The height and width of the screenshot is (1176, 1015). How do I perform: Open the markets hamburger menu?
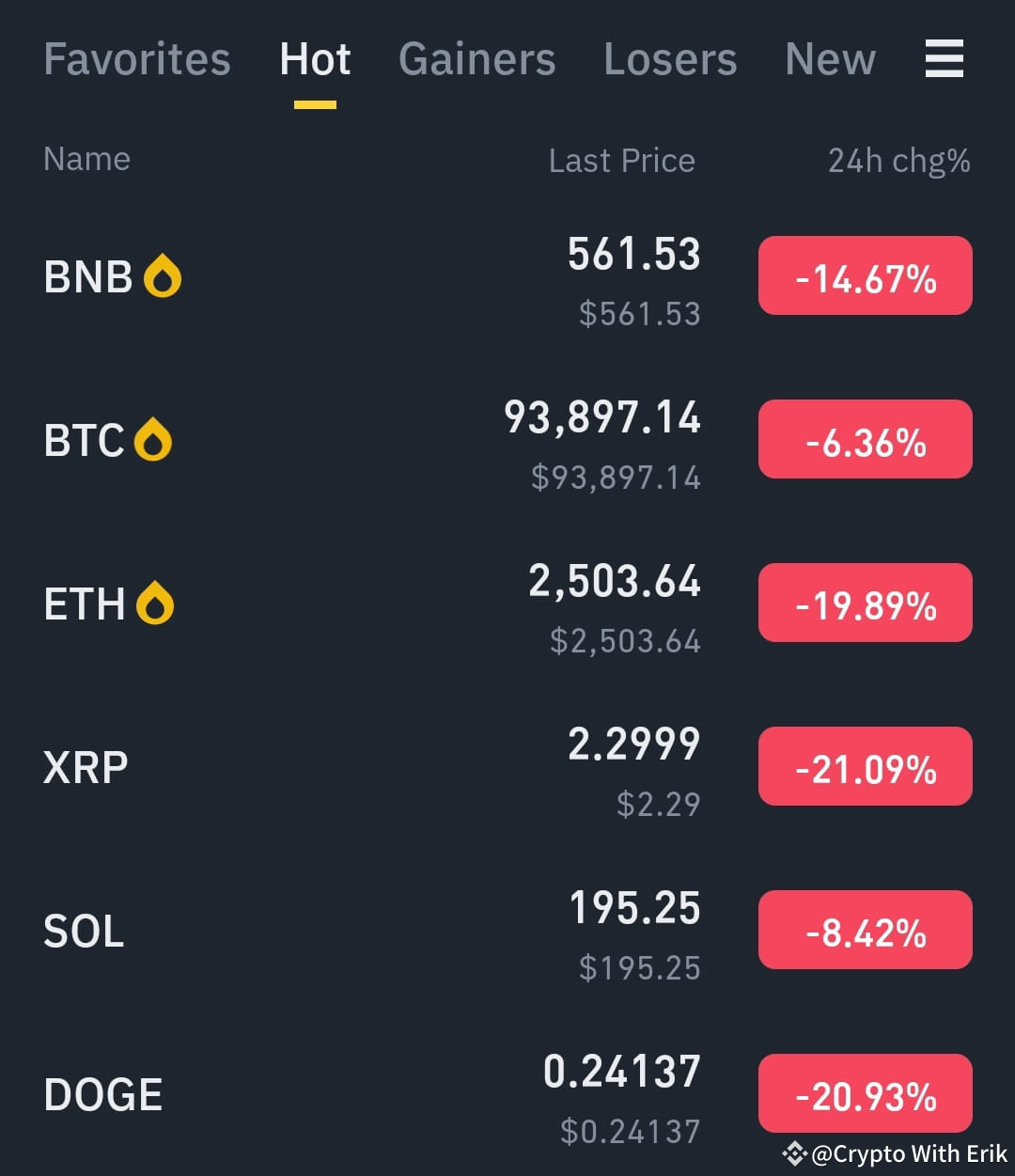click(944, 58)
